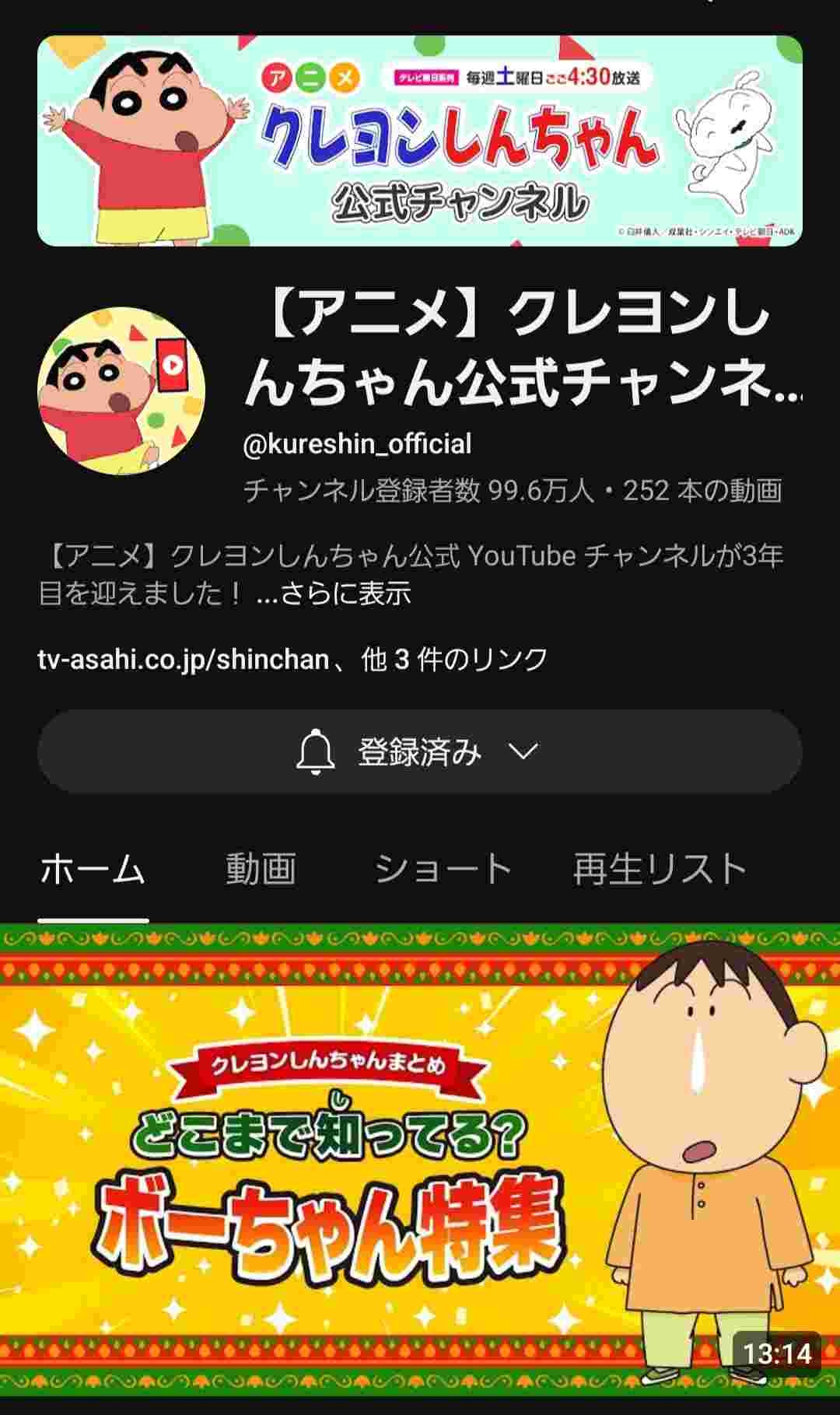Viewport: 840px width, 1415px height.
Task: Open the channel profile picture
Action: [x=121, y=391]
